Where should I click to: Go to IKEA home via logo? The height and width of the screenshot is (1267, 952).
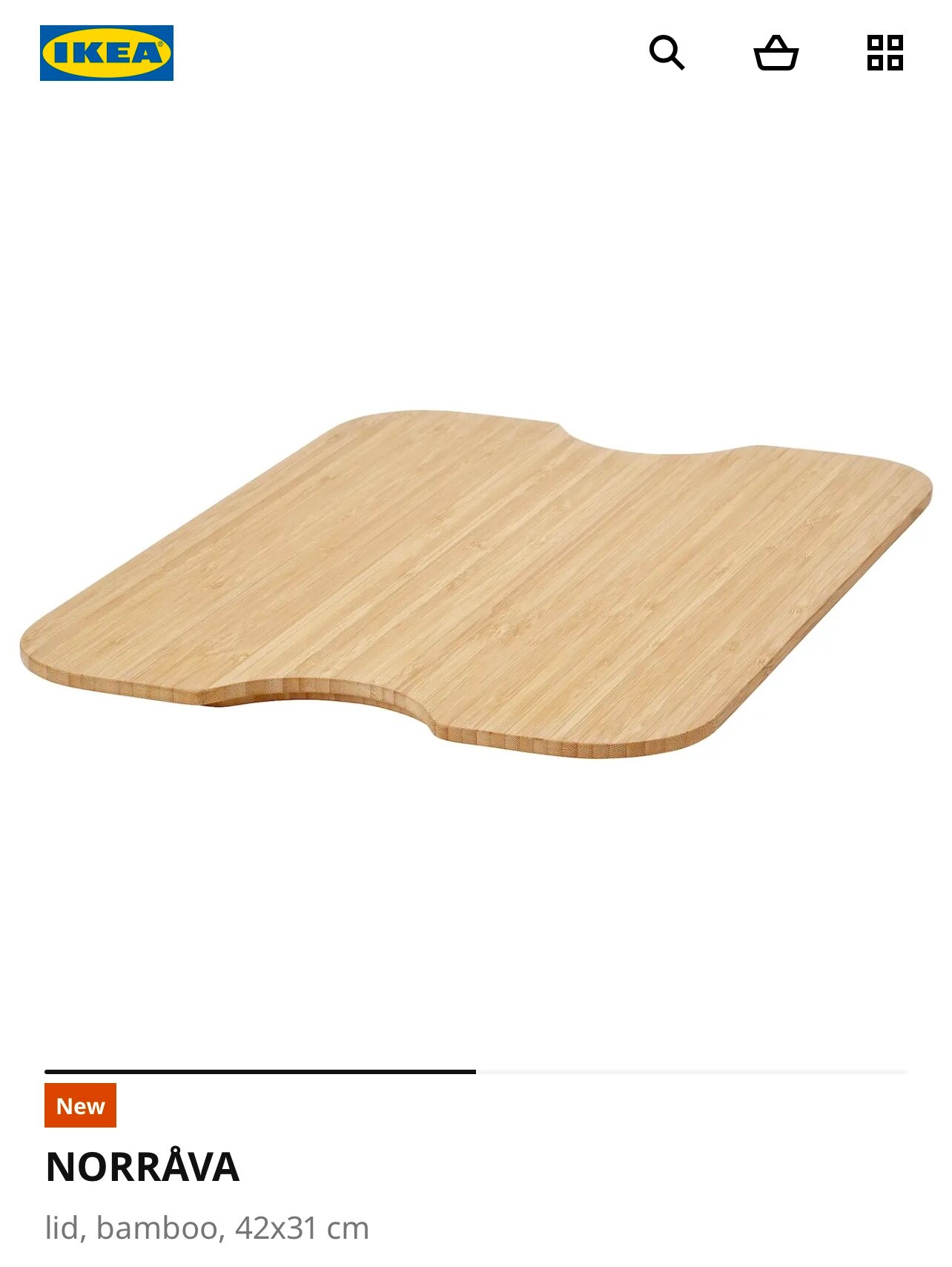pos(107,53)
